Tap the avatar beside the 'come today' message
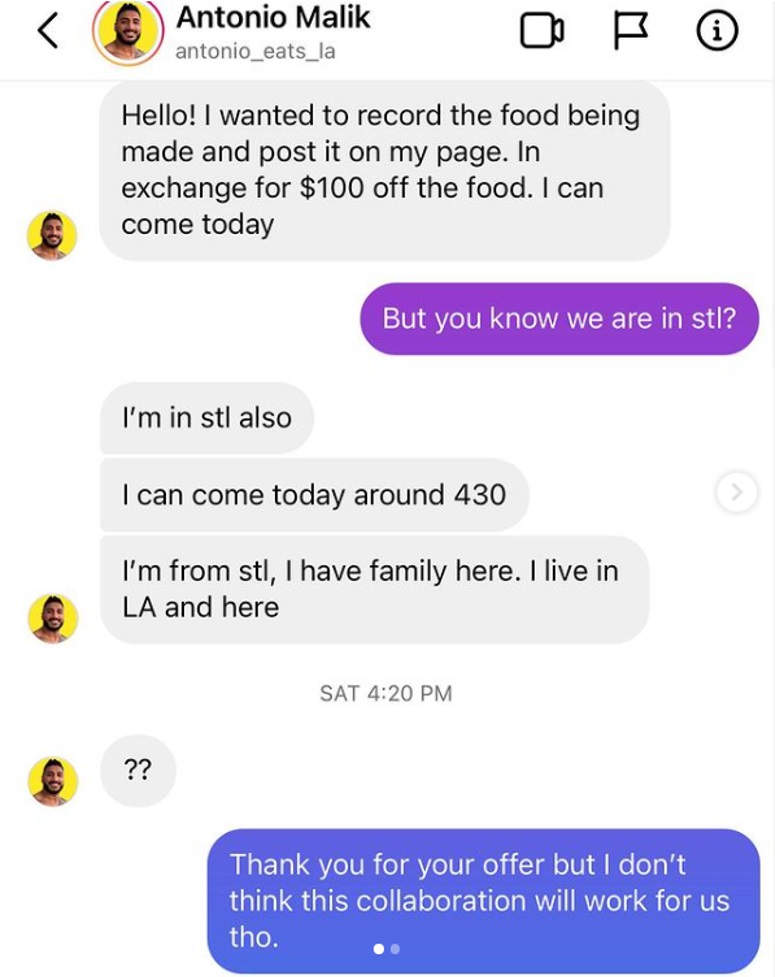The height and width of the screenshot is (977, 775). click(53, 236)
